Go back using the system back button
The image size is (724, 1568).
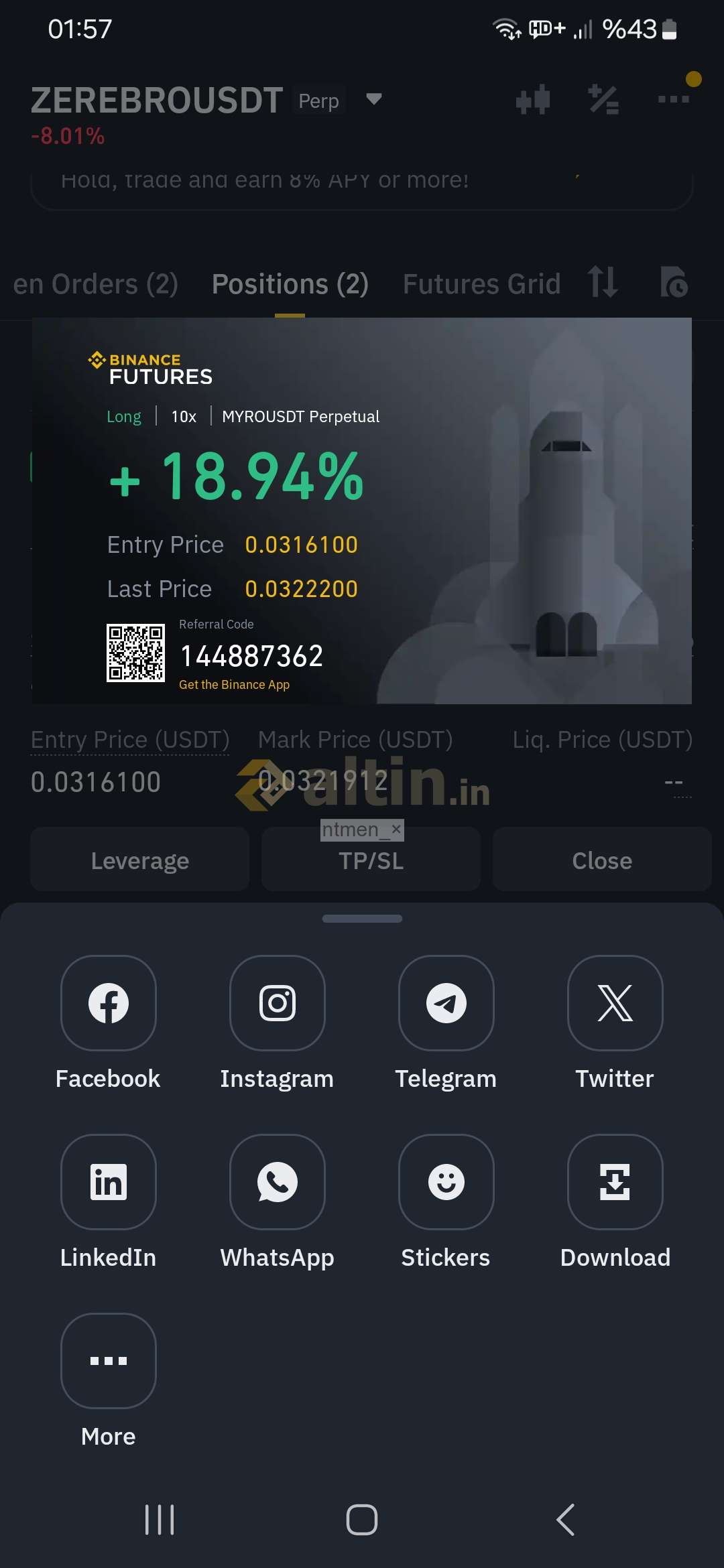coord(565,1520)
